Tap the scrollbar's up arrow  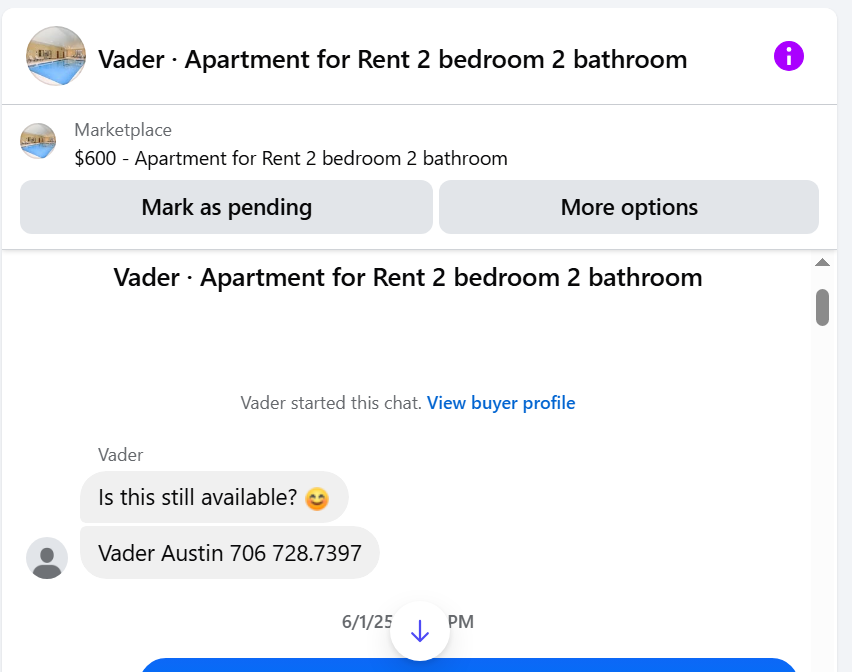[x=823, y=263]
